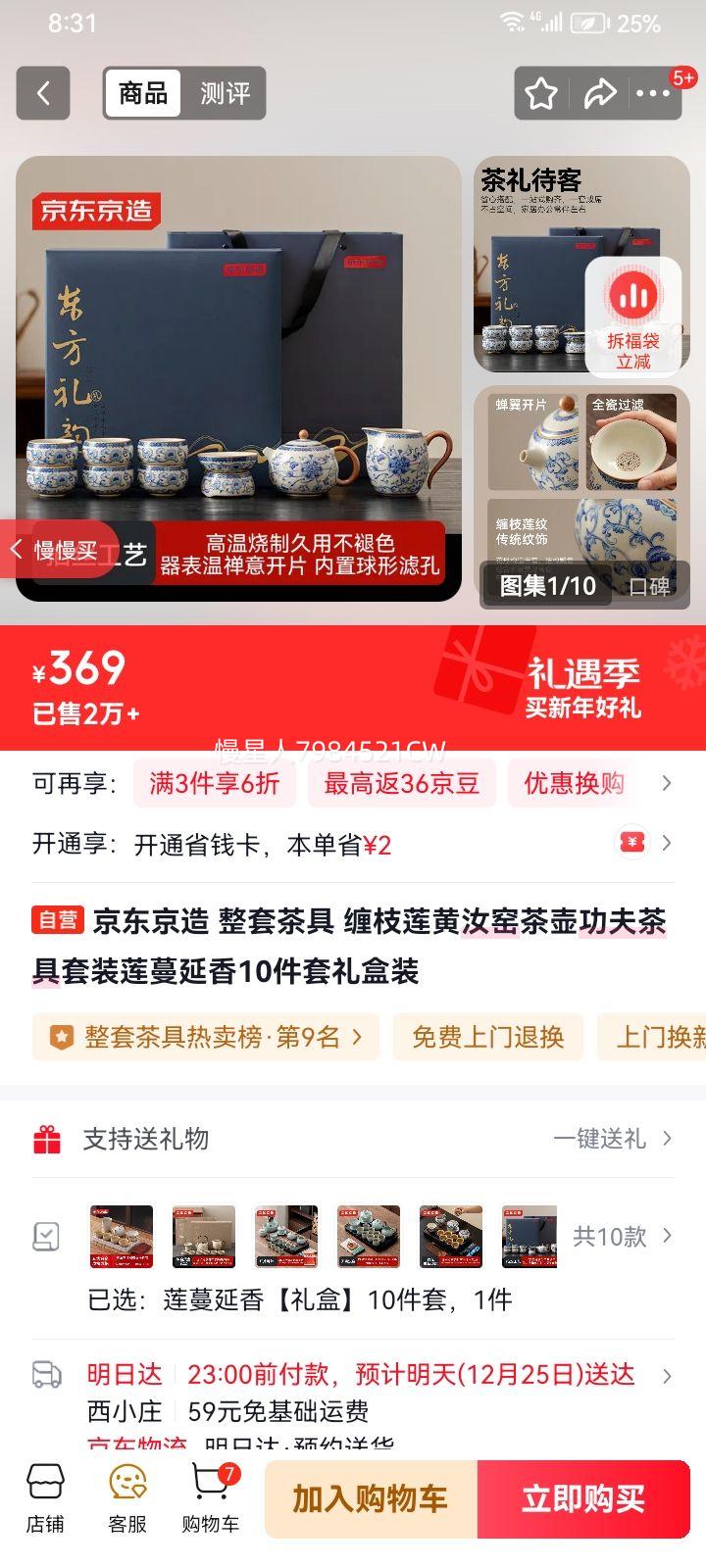Open 整套茶具热卖榜·第9名 ranking
Image resolution: width=706 pixels, height=1568 pixels.
pos(204,1037)
